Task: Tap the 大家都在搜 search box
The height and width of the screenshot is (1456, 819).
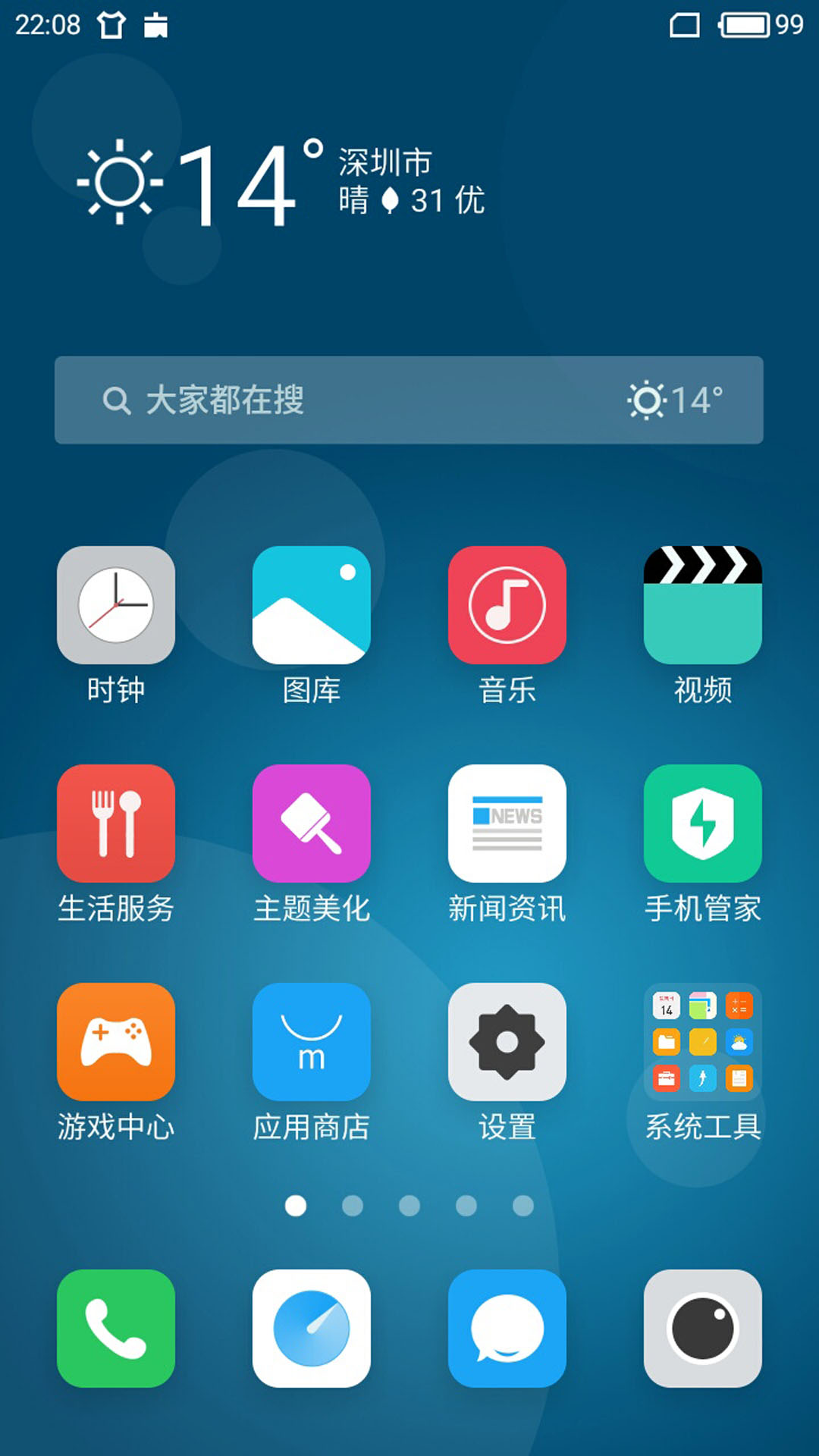Action: coord(409,400)
